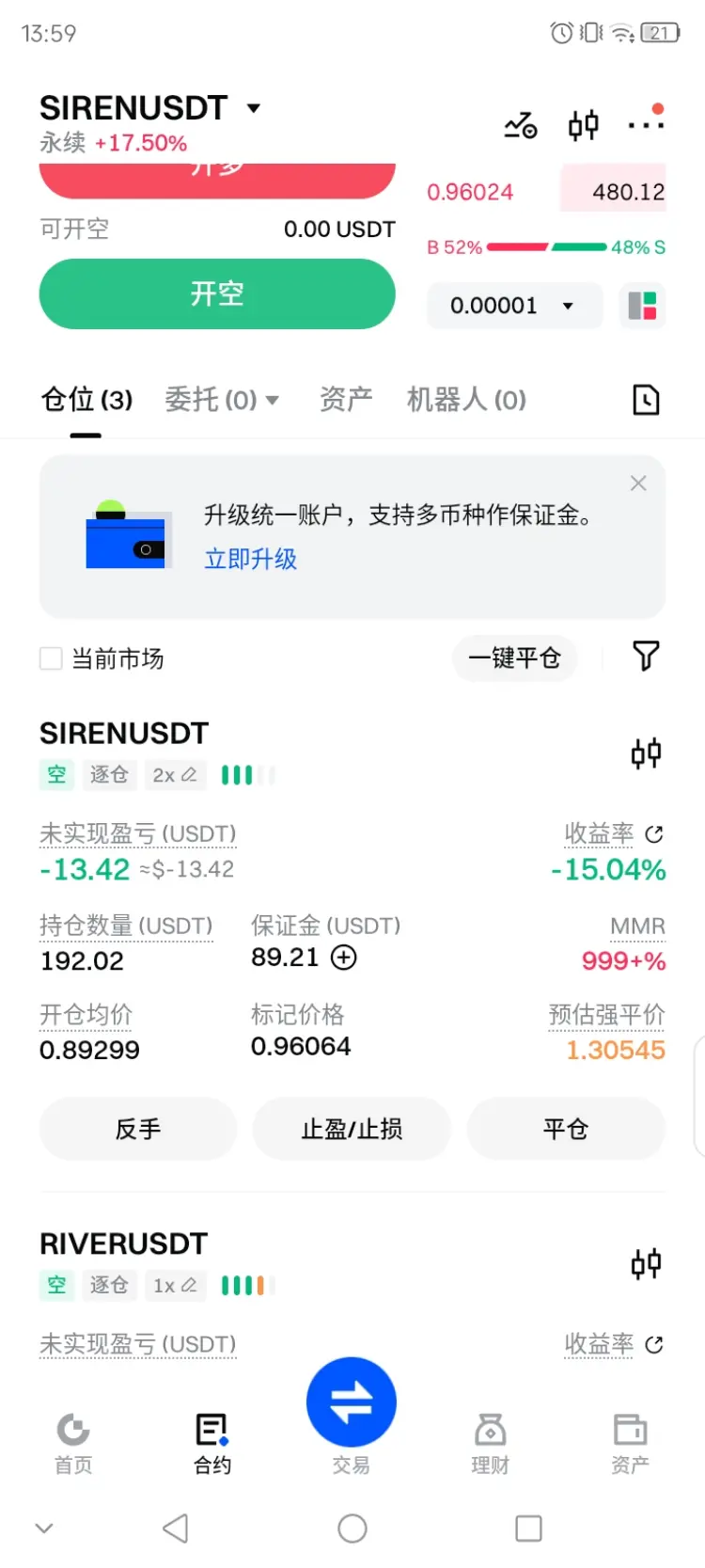The width and height of the screenshot is (705, 1568).
Task: Add margin with the plus icon by 89.21
Action: pos(344,958)
